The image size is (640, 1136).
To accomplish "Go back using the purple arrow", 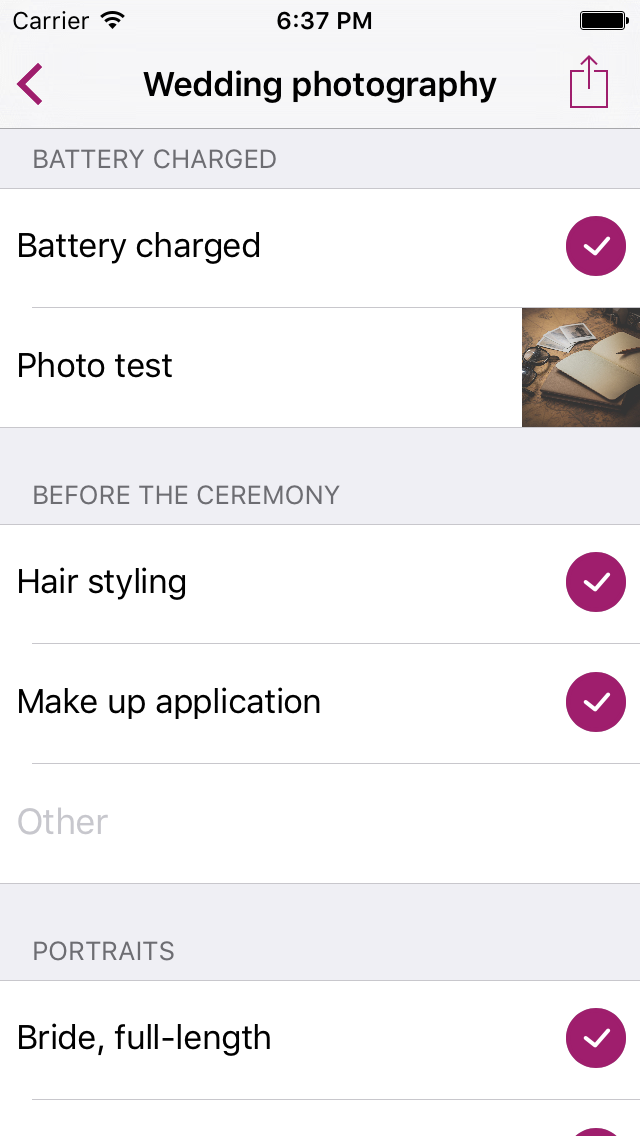I will point(30,84).
